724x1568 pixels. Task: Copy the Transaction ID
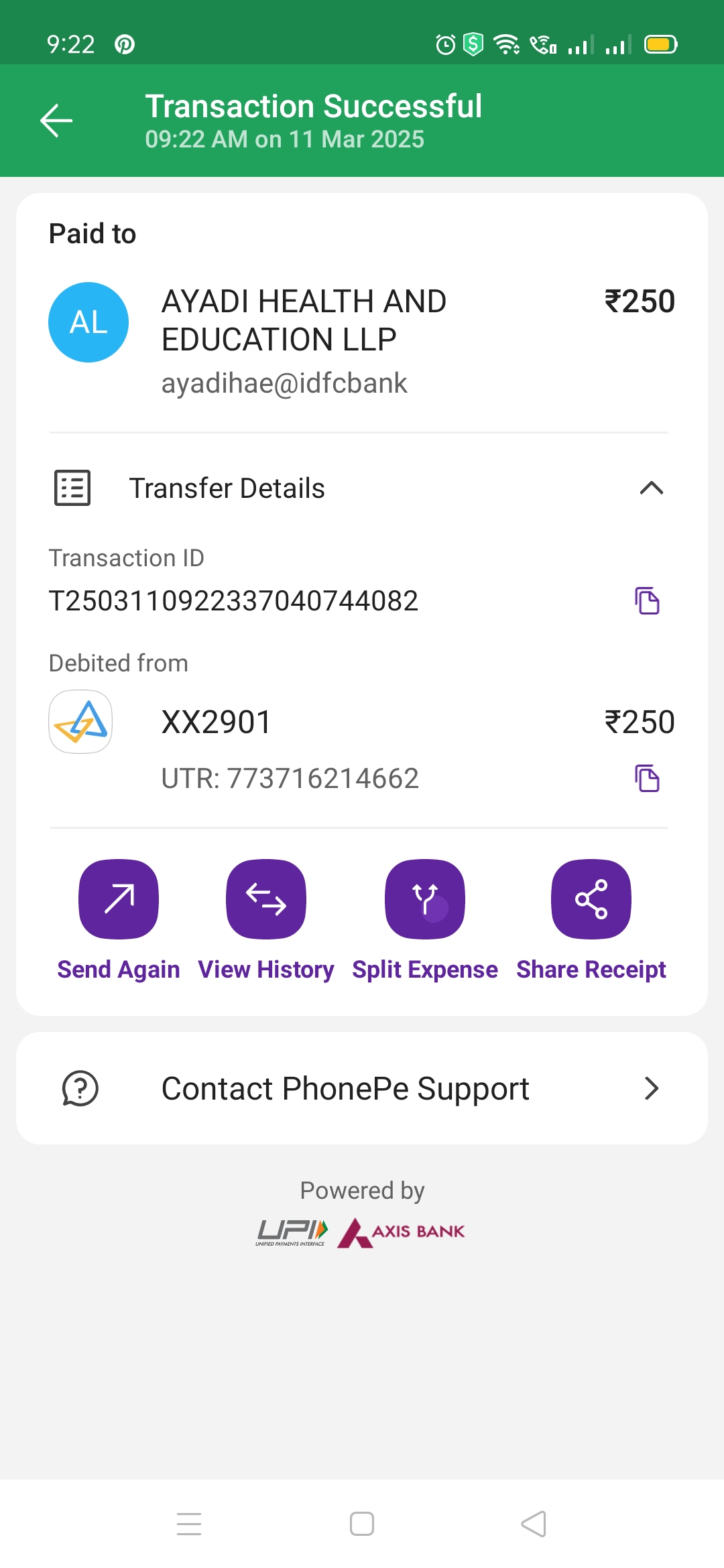coord(647,600)
